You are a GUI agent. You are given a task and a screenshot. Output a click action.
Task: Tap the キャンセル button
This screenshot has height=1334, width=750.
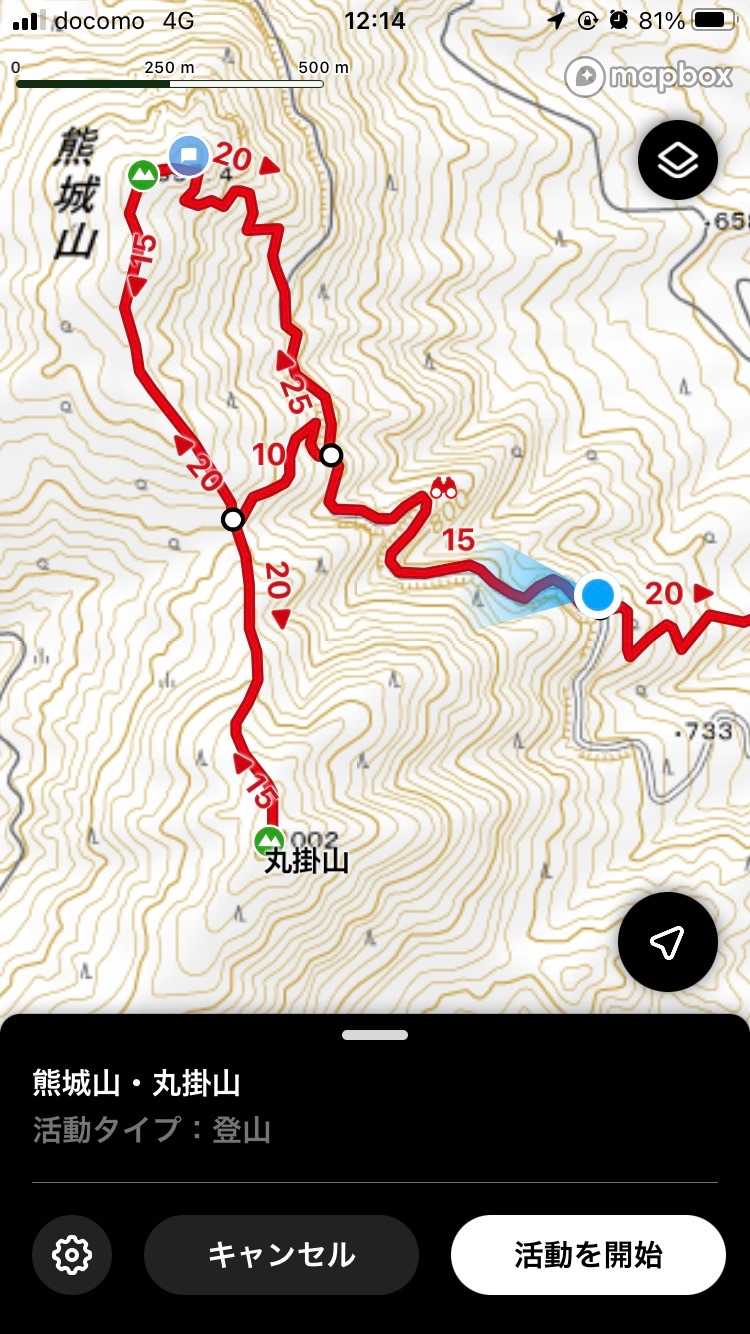coord(281,1254)
